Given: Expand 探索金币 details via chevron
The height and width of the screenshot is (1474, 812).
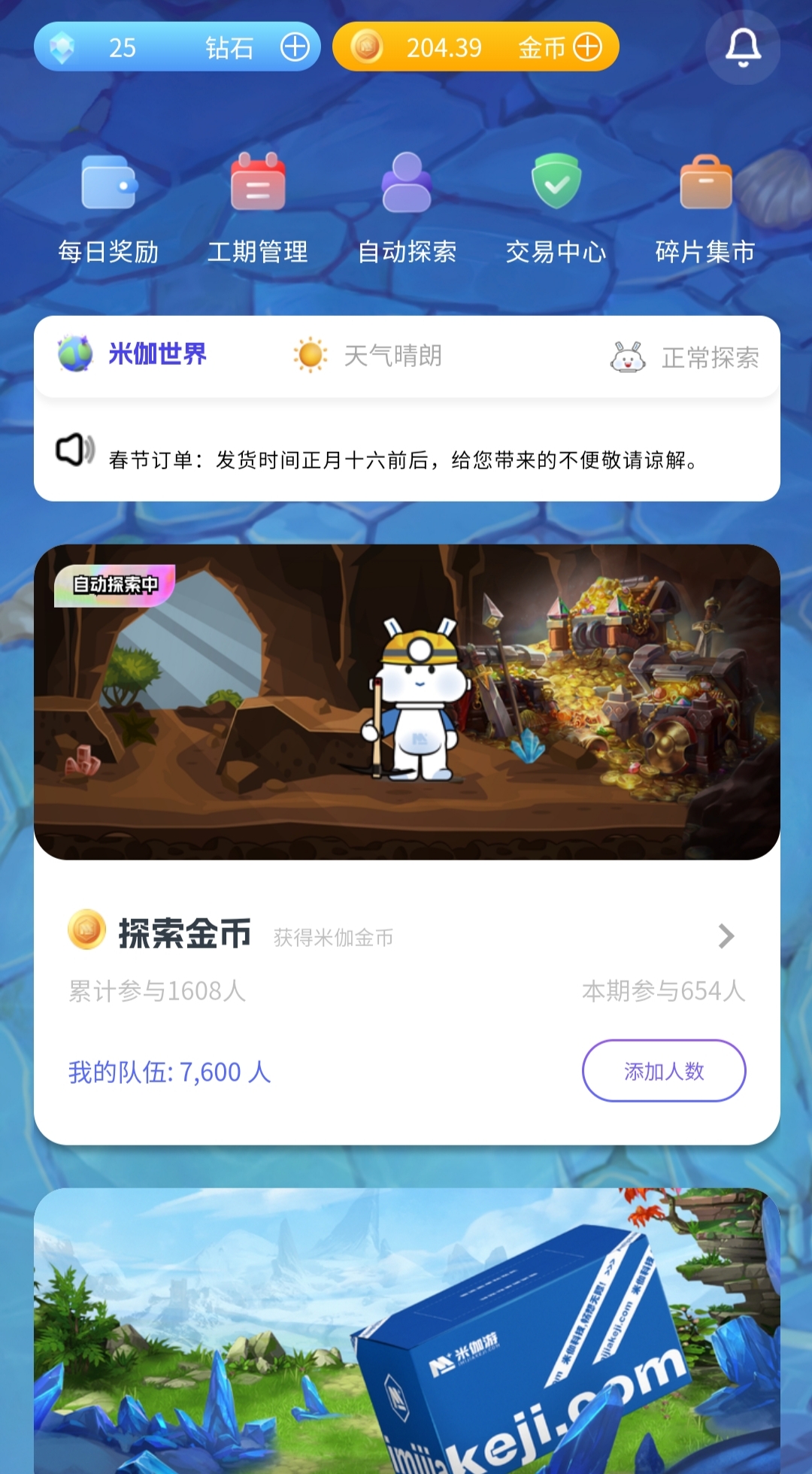Looking at the screenshot, I should pos(726,936).
